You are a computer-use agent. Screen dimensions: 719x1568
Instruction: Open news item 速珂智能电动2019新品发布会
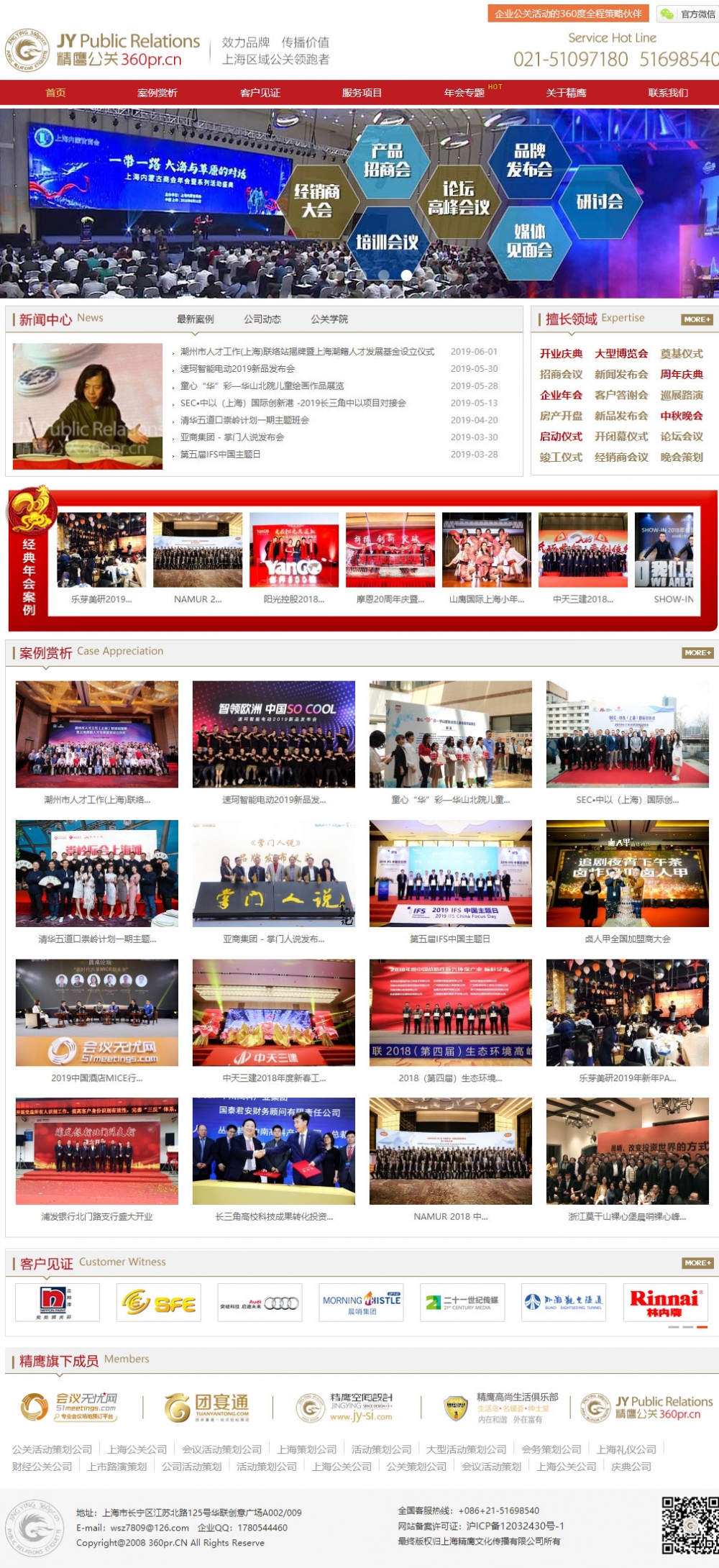point(237,369)
